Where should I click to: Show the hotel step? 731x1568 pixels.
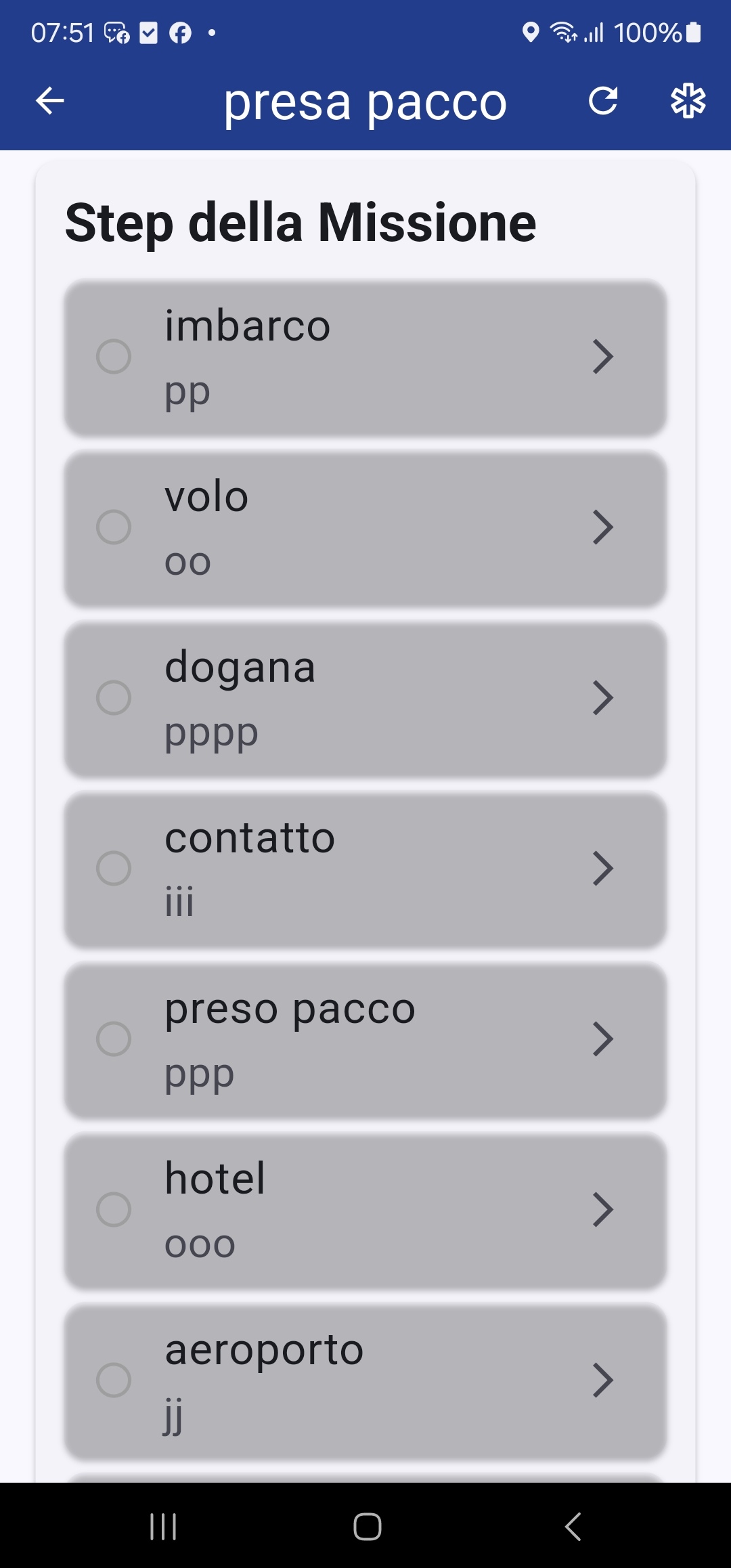click(x=365, y=1211)
